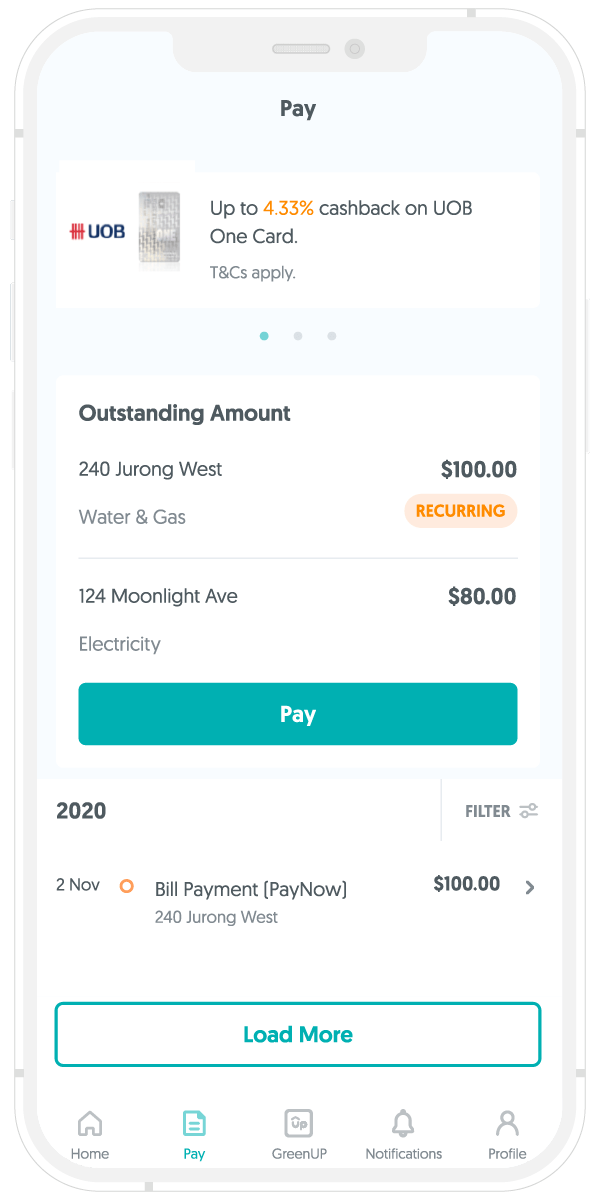
Task: Open the transaction Filter options
Action: [502, 811]
